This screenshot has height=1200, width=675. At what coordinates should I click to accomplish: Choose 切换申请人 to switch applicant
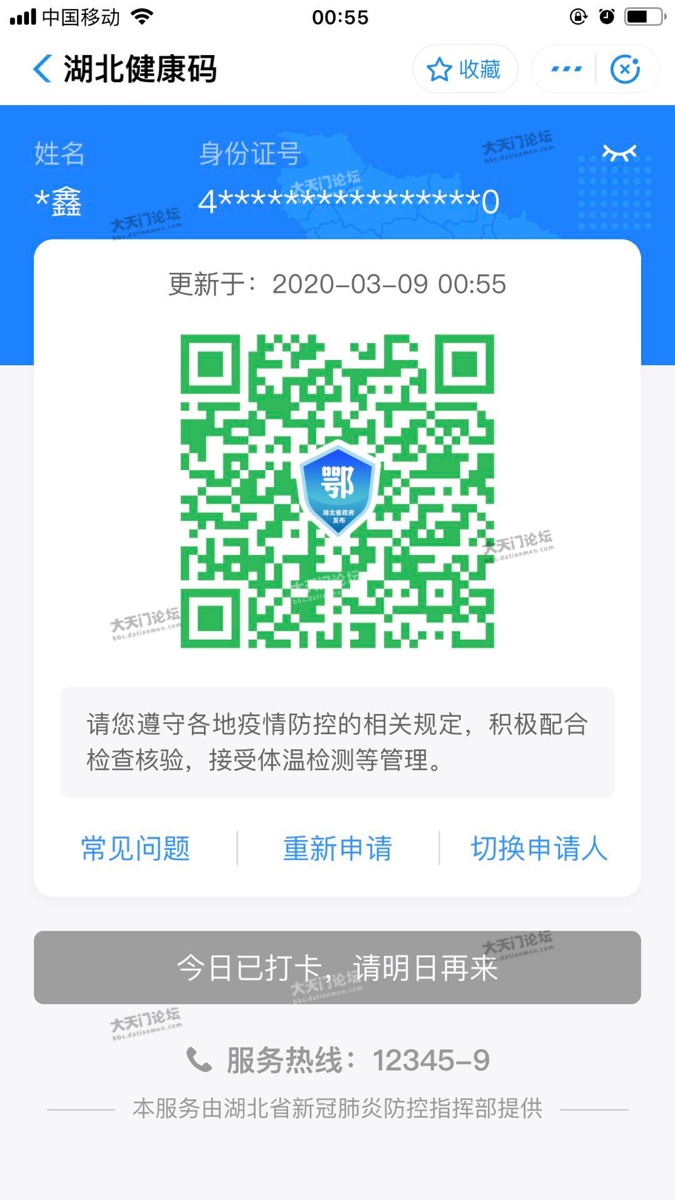click(539, 849)
